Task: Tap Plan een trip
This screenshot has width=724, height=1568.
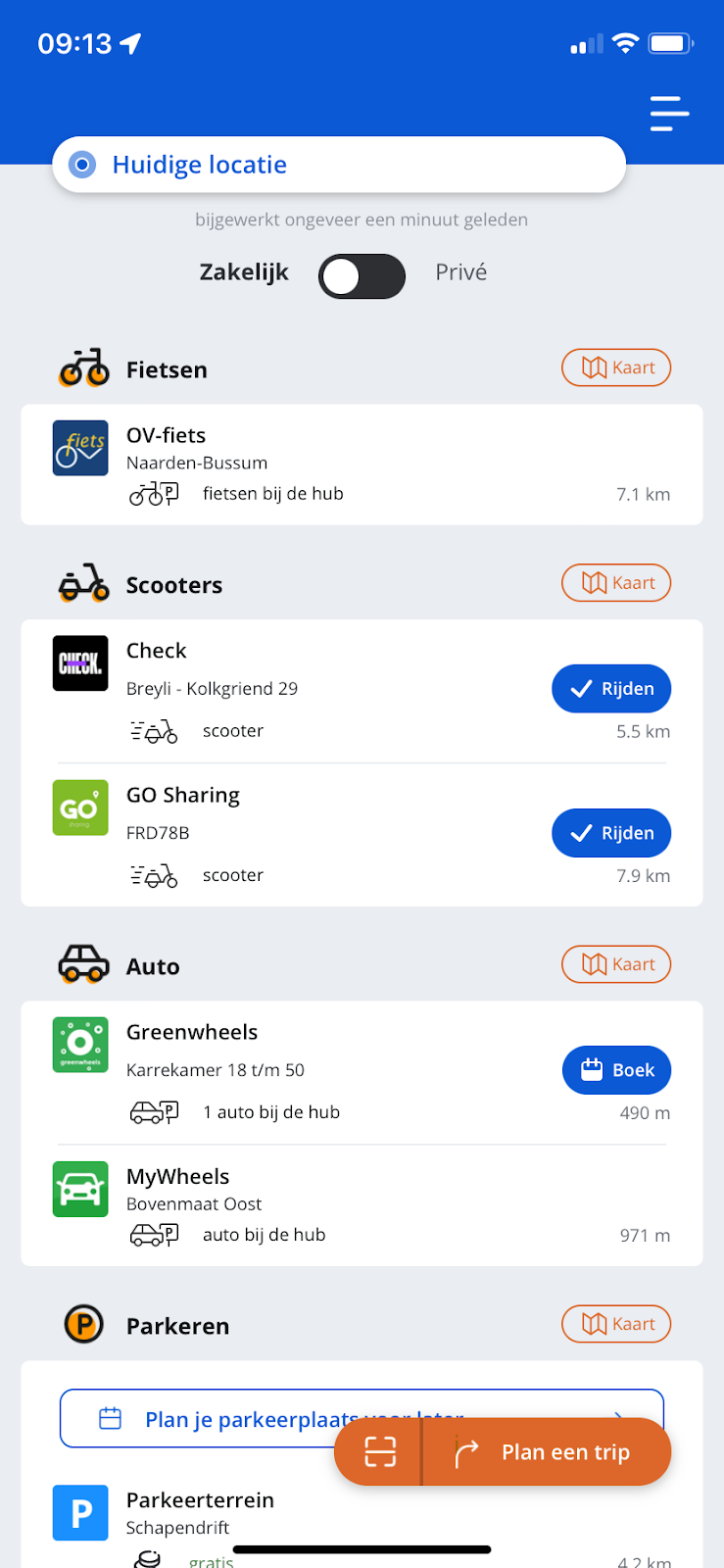Action: coord(547,1451)
